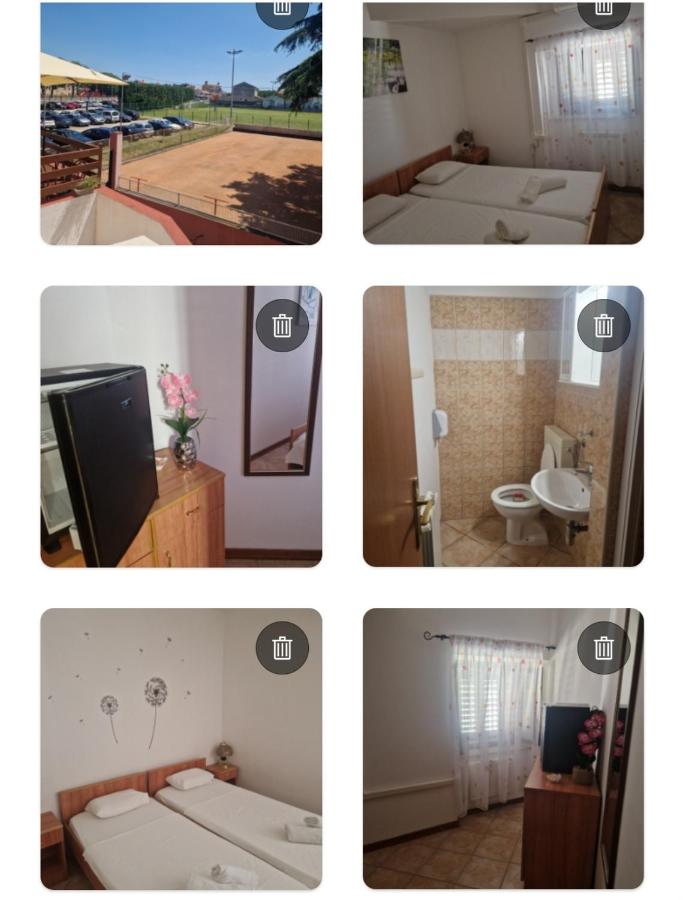Open the twin beds photo with curtained window
Viewport: 683px width, 900px height.
[x=490, y=140]
